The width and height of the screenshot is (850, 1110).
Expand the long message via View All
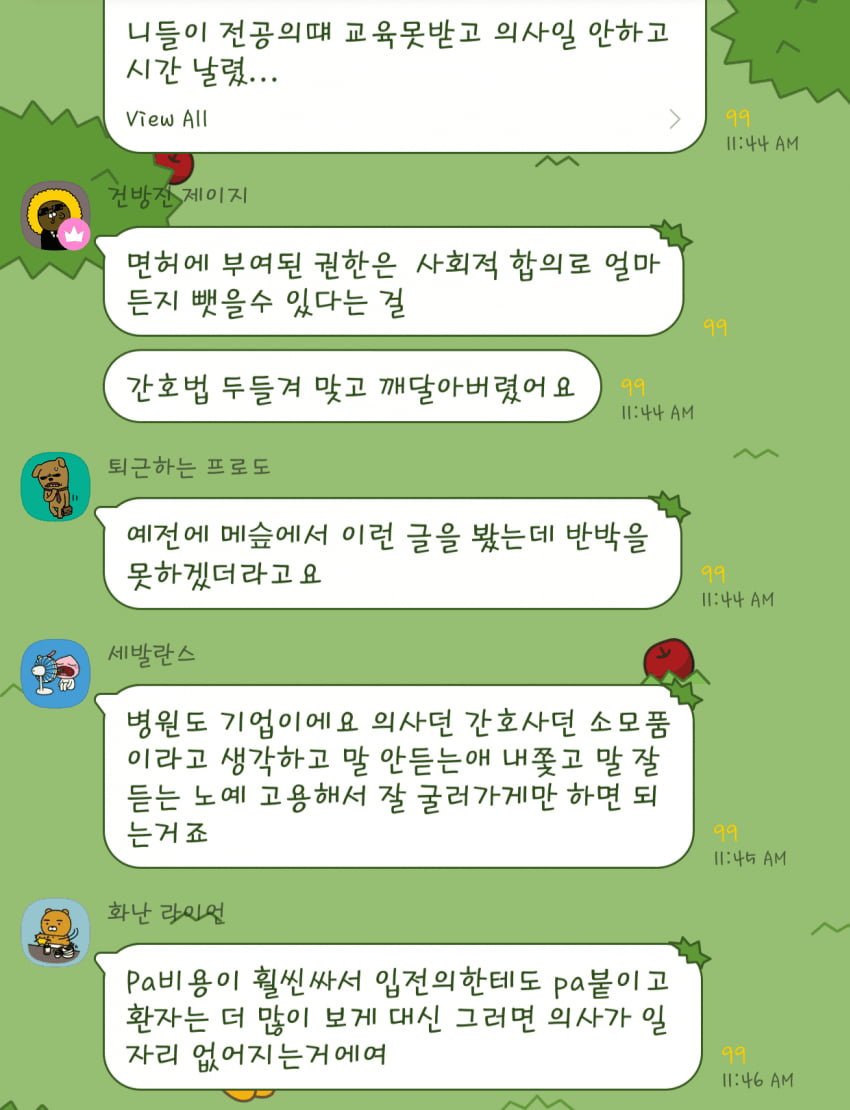(167, 119)
